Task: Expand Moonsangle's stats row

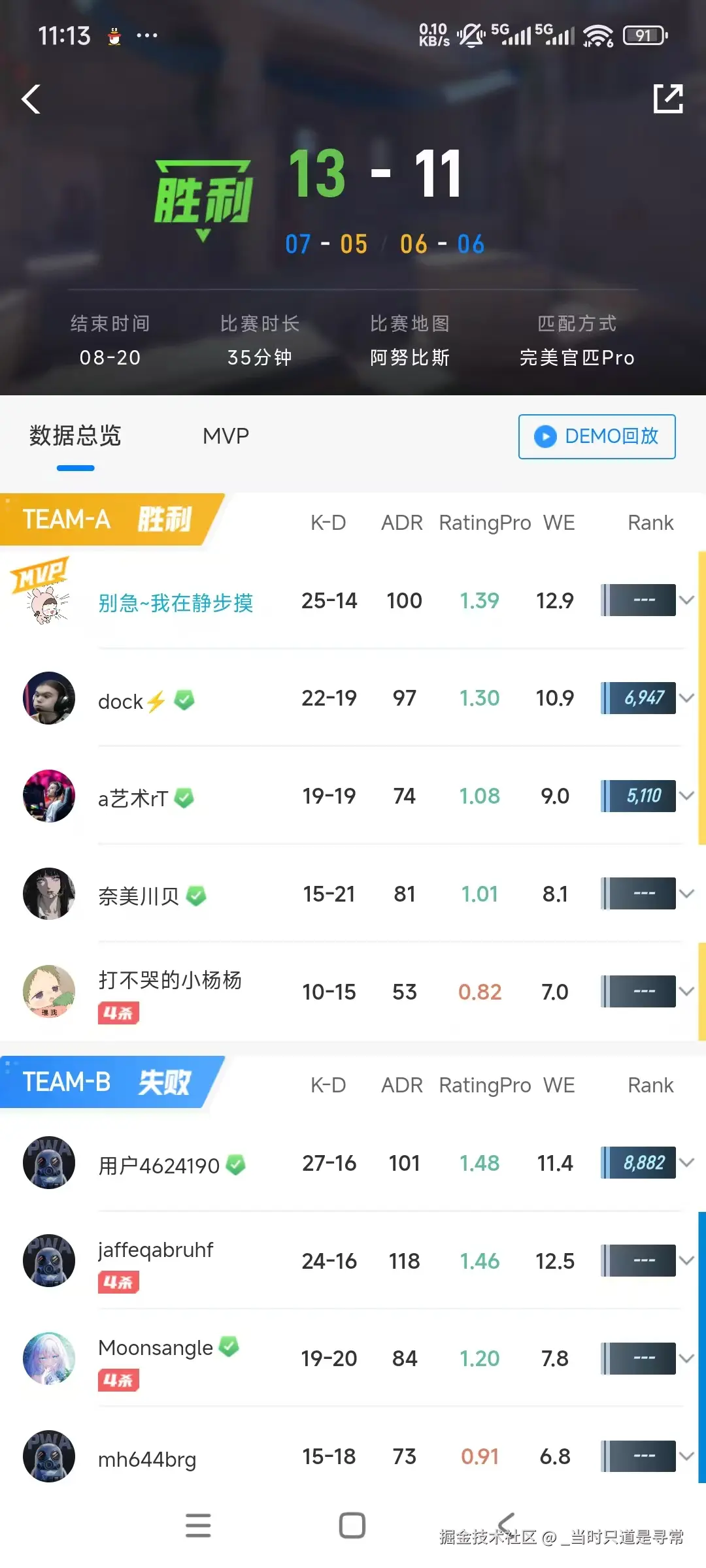Action: pyautogui.click(x=686, y=1359)
